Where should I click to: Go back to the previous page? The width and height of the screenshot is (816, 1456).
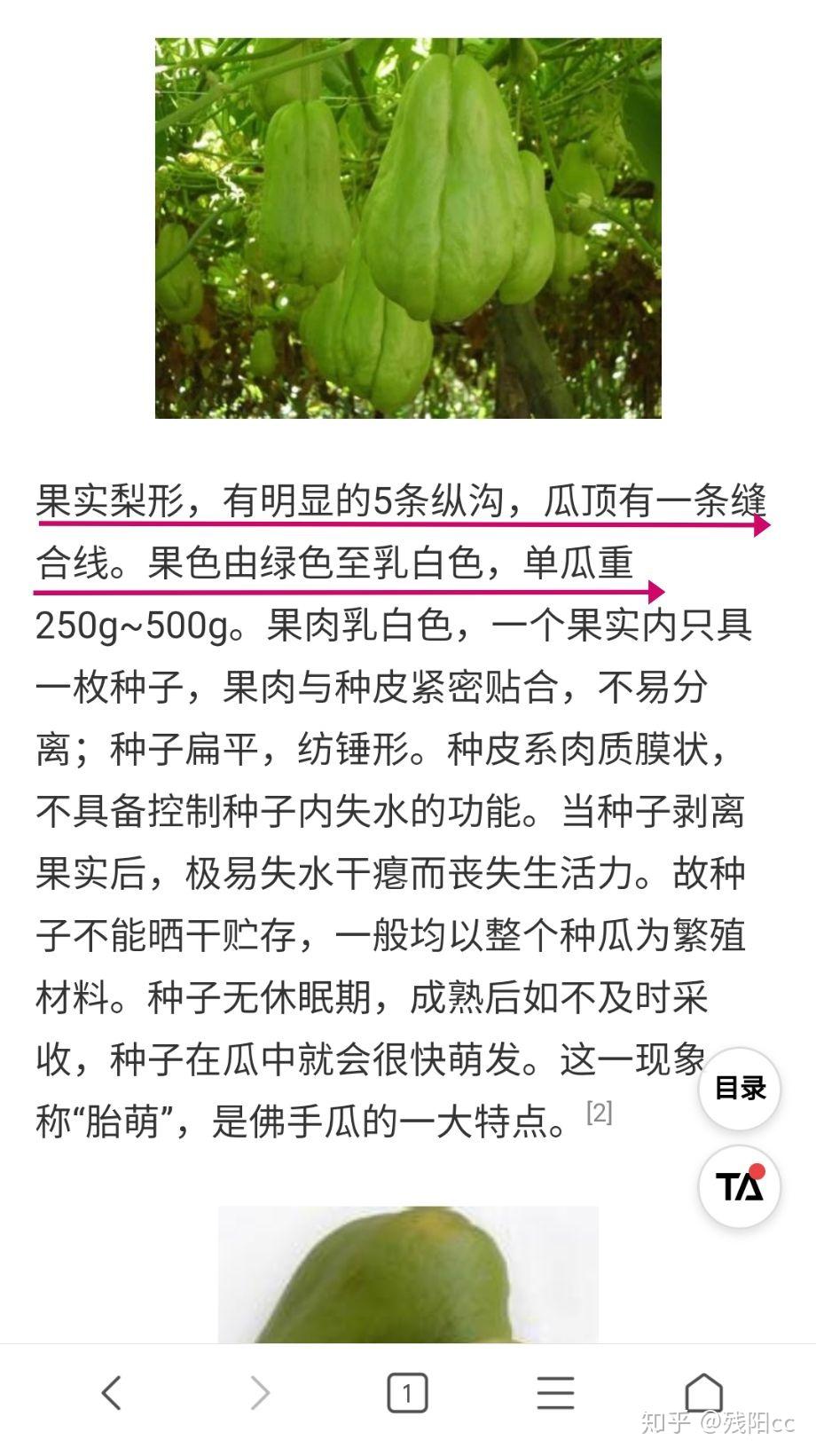[x=112, y=1393]
